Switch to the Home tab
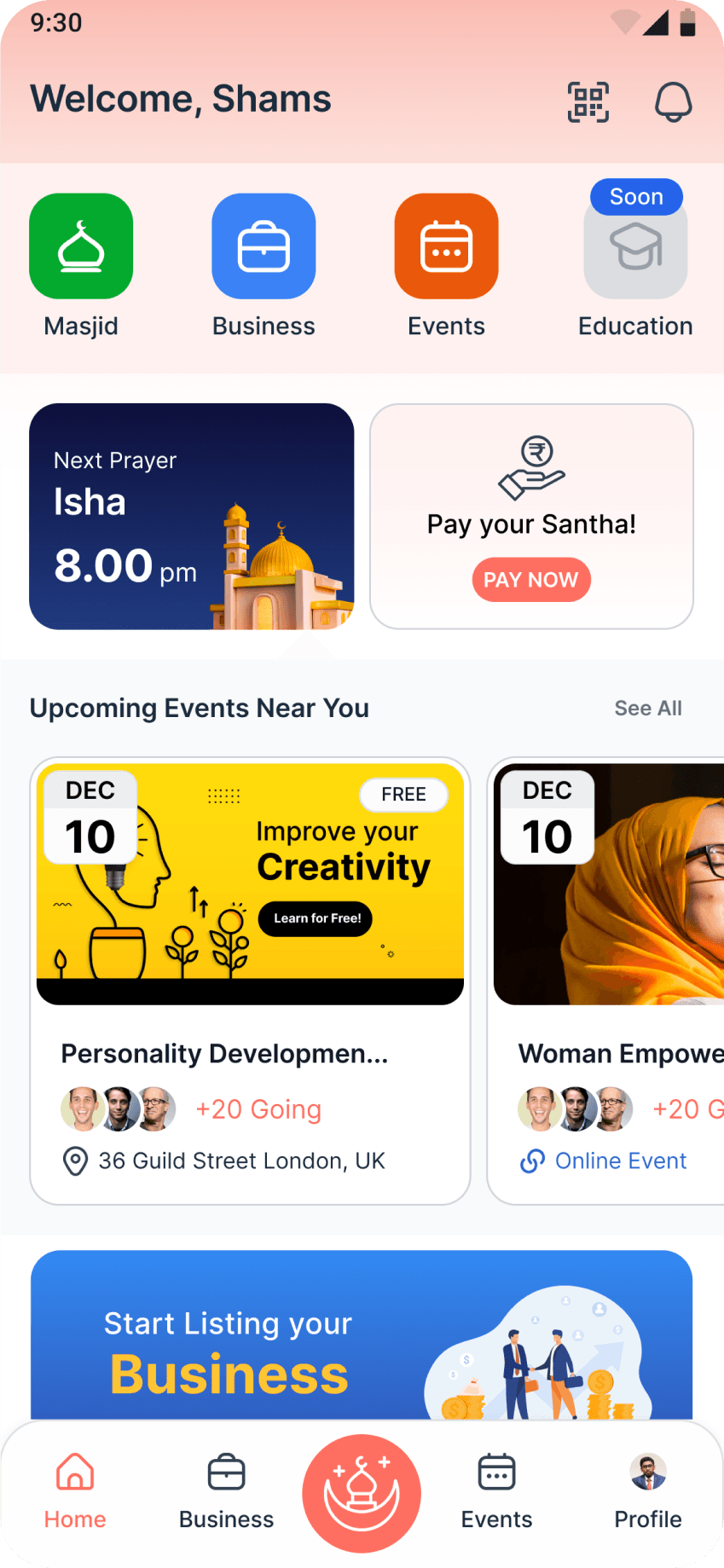 [75, 1491]
